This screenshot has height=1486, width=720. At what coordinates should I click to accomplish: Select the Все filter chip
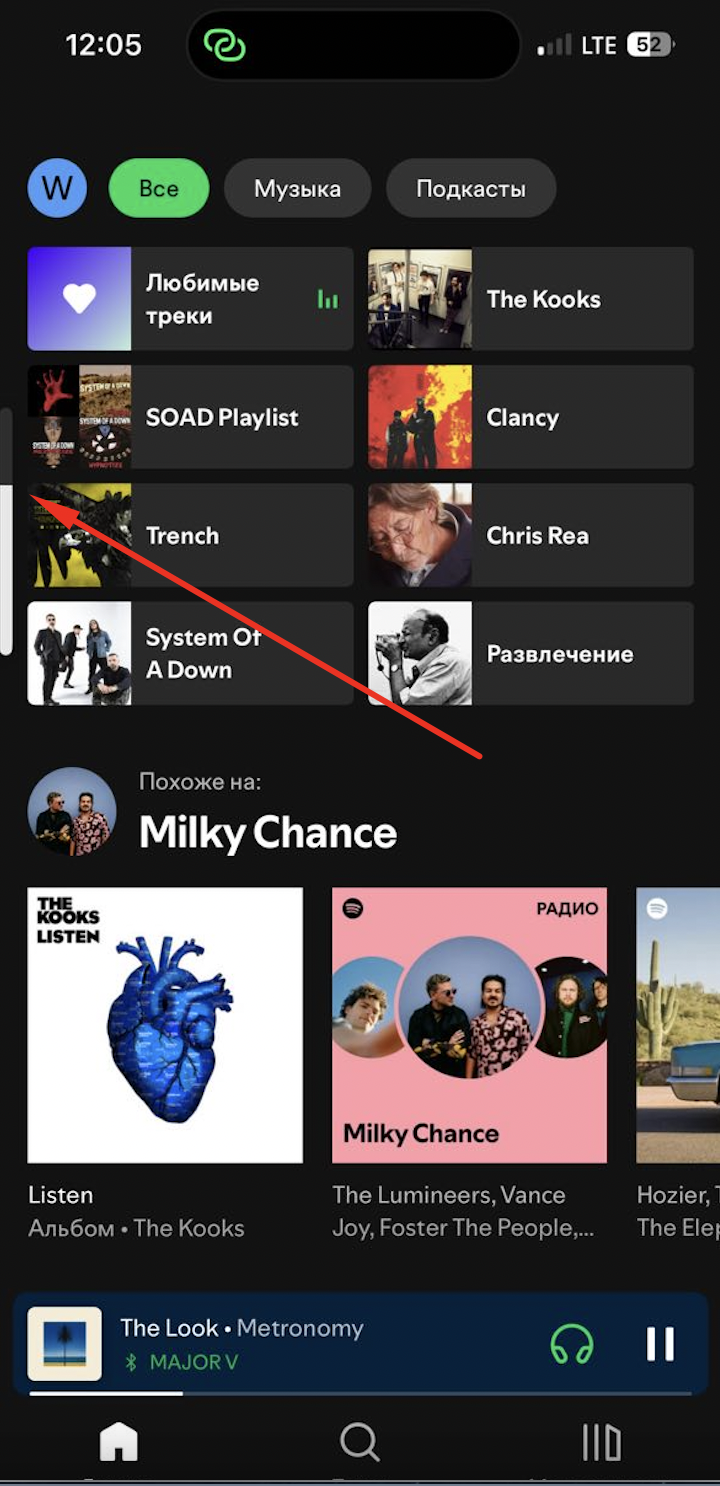coord(159,188)
